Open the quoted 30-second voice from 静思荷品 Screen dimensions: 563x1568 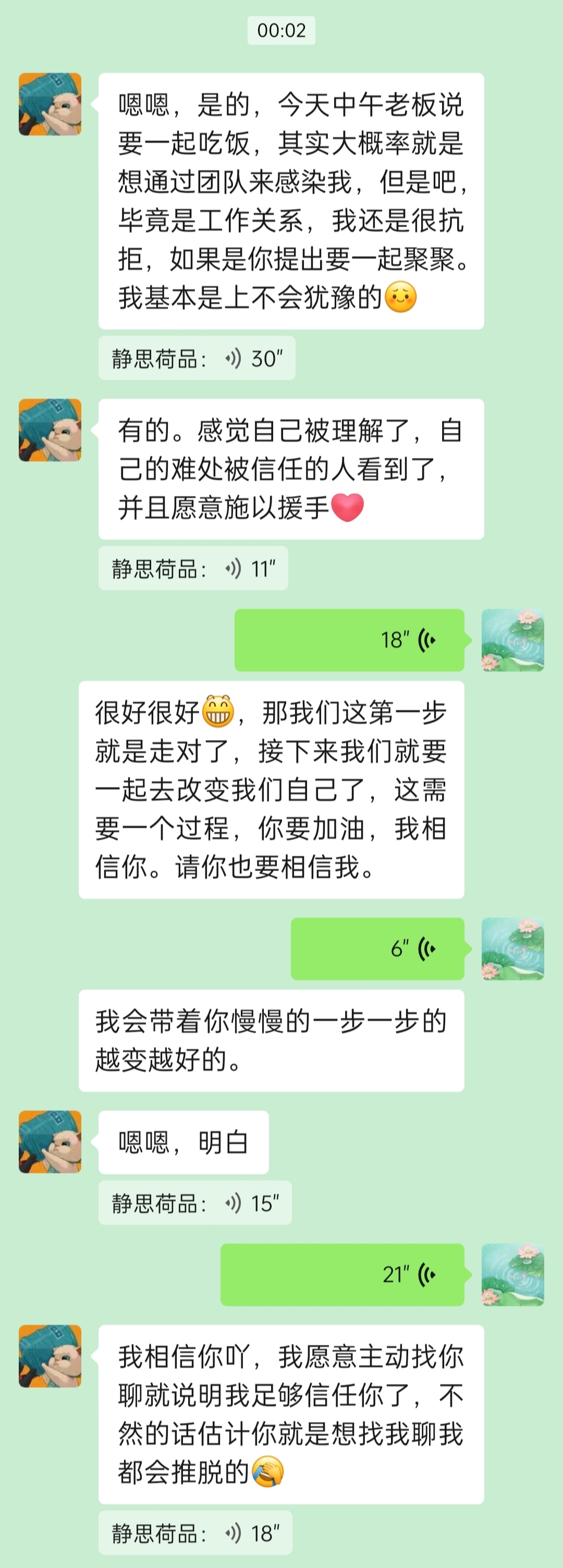click(x=197, y=359)
